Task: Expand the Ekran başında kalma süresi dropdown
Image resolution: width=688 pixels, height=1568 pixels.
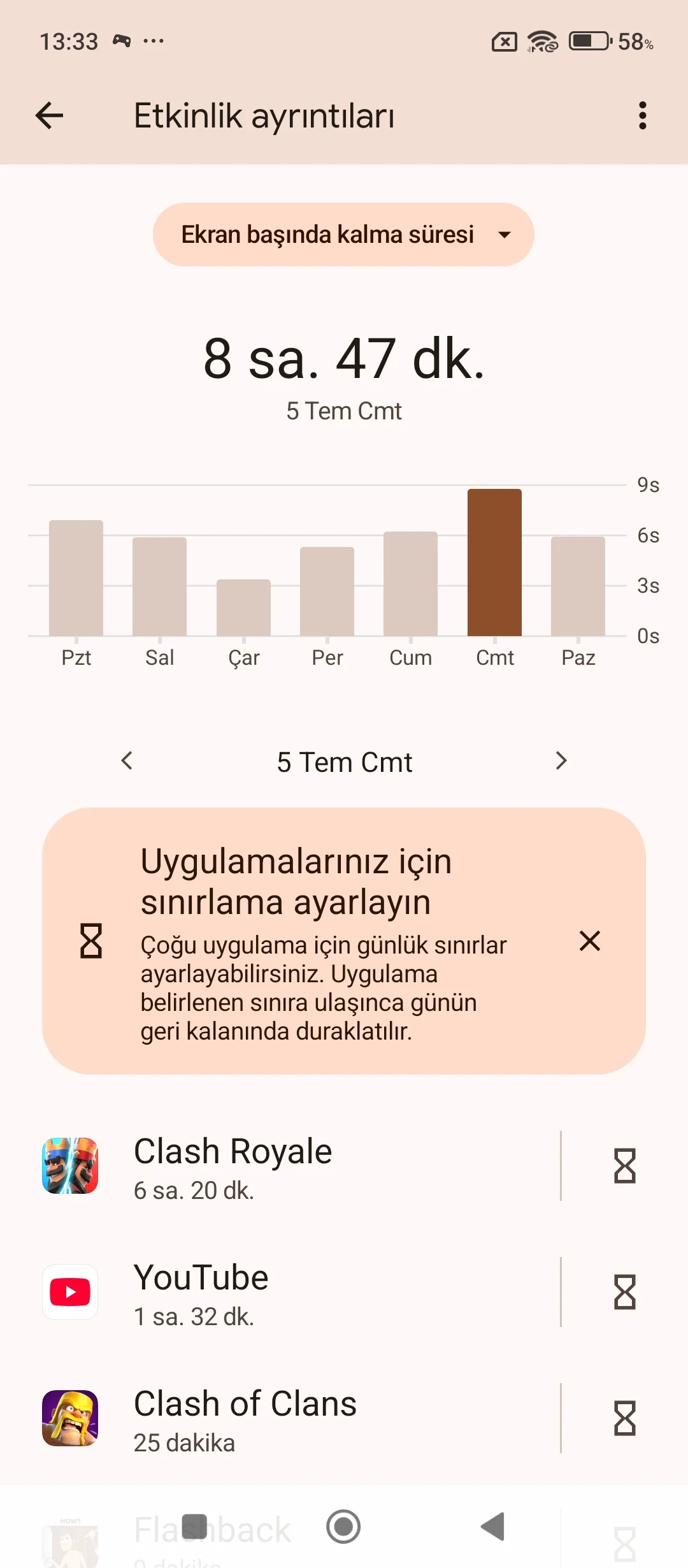Action: point(343,235)
